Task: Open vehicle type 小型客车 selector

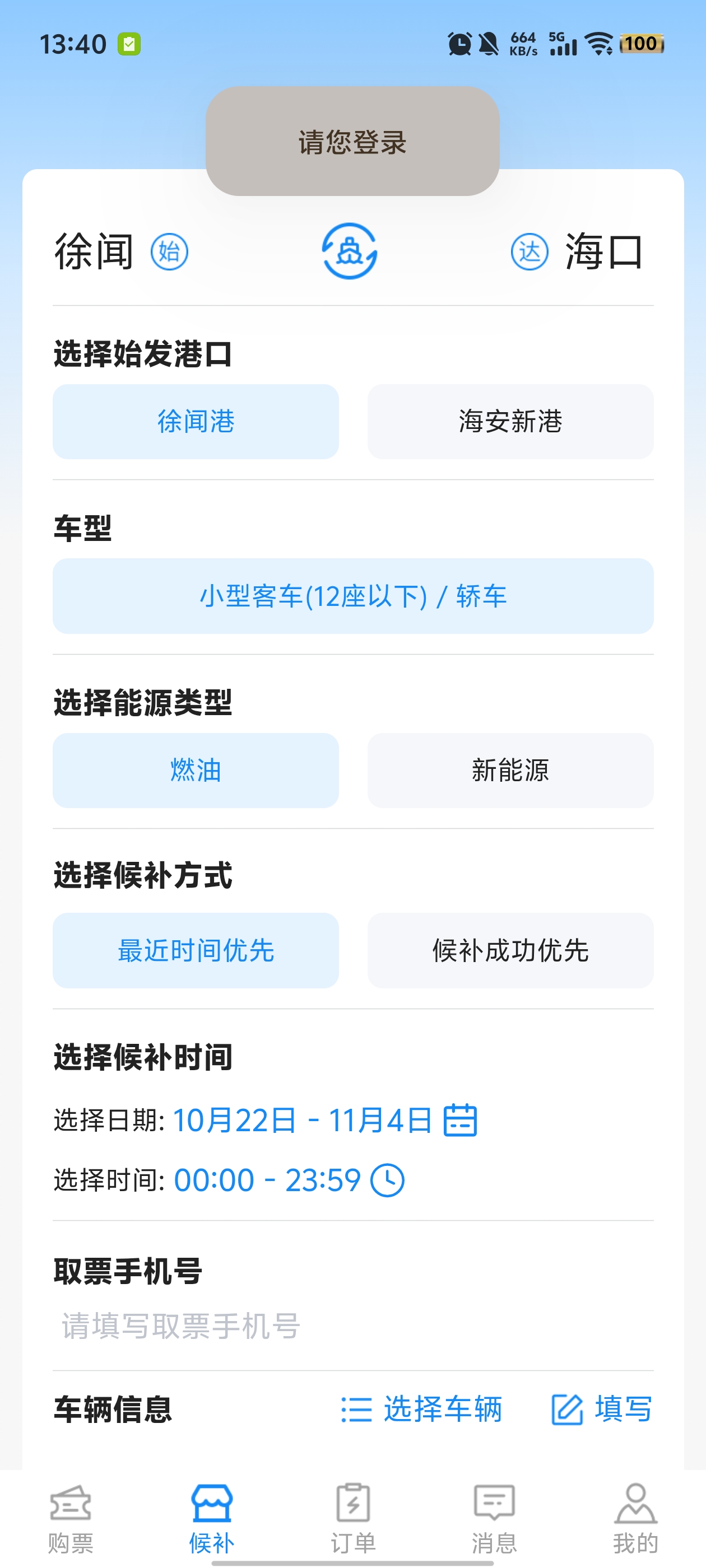Action: point(352,596)
